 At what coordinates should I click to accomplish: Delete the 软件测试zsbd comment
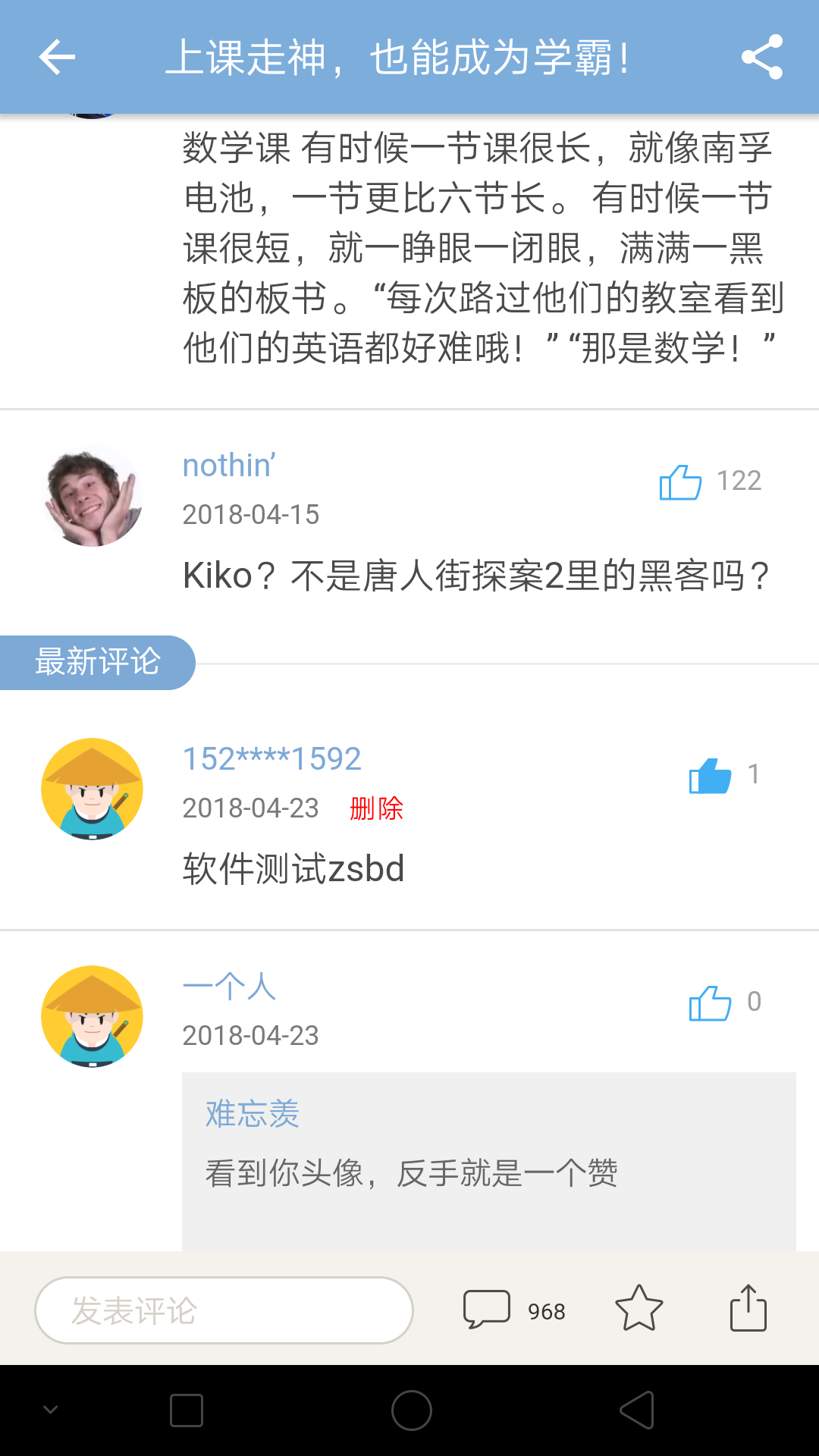(376, 808)
